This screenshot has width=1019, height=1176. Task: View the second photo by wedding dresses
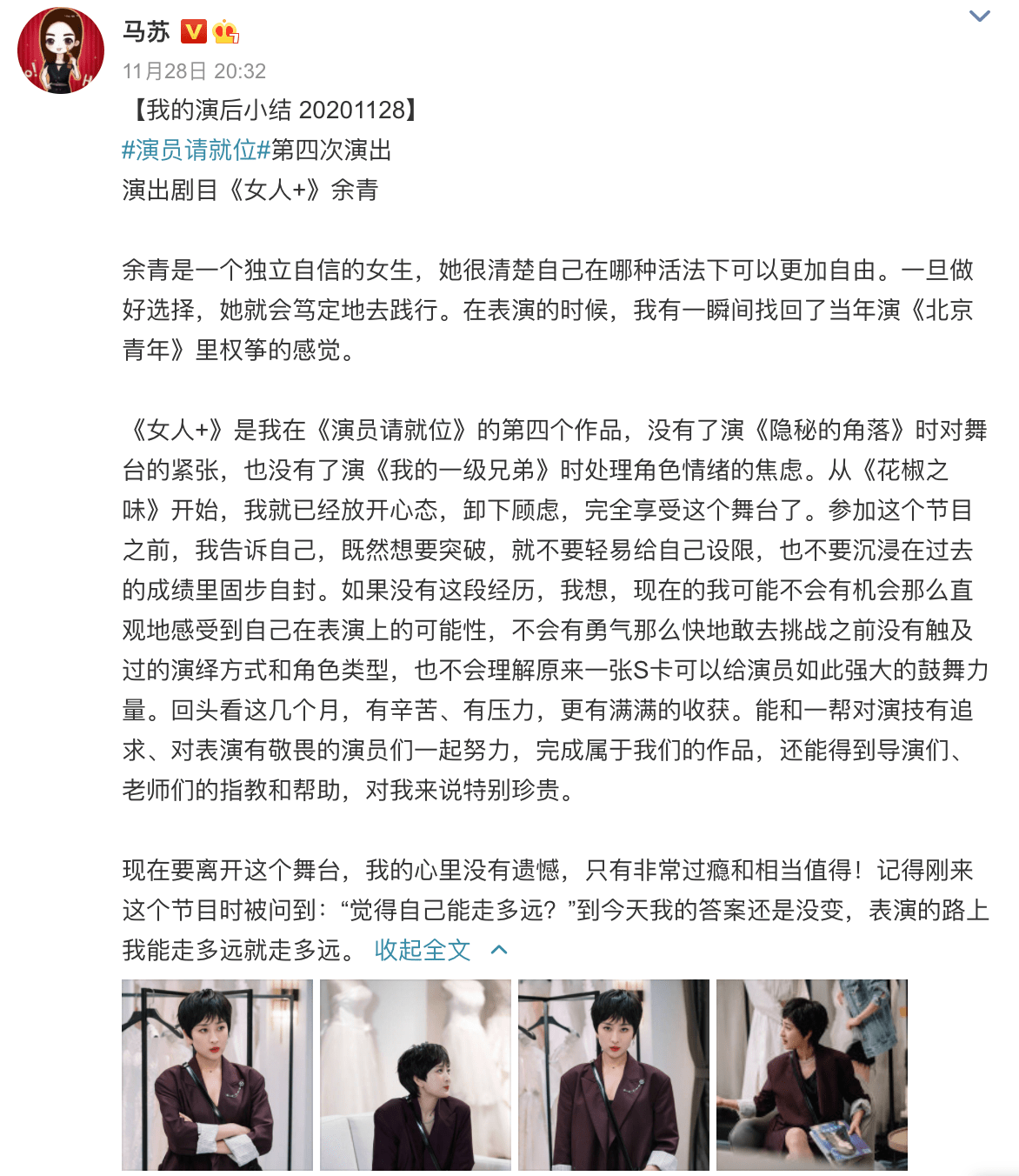416,1074
